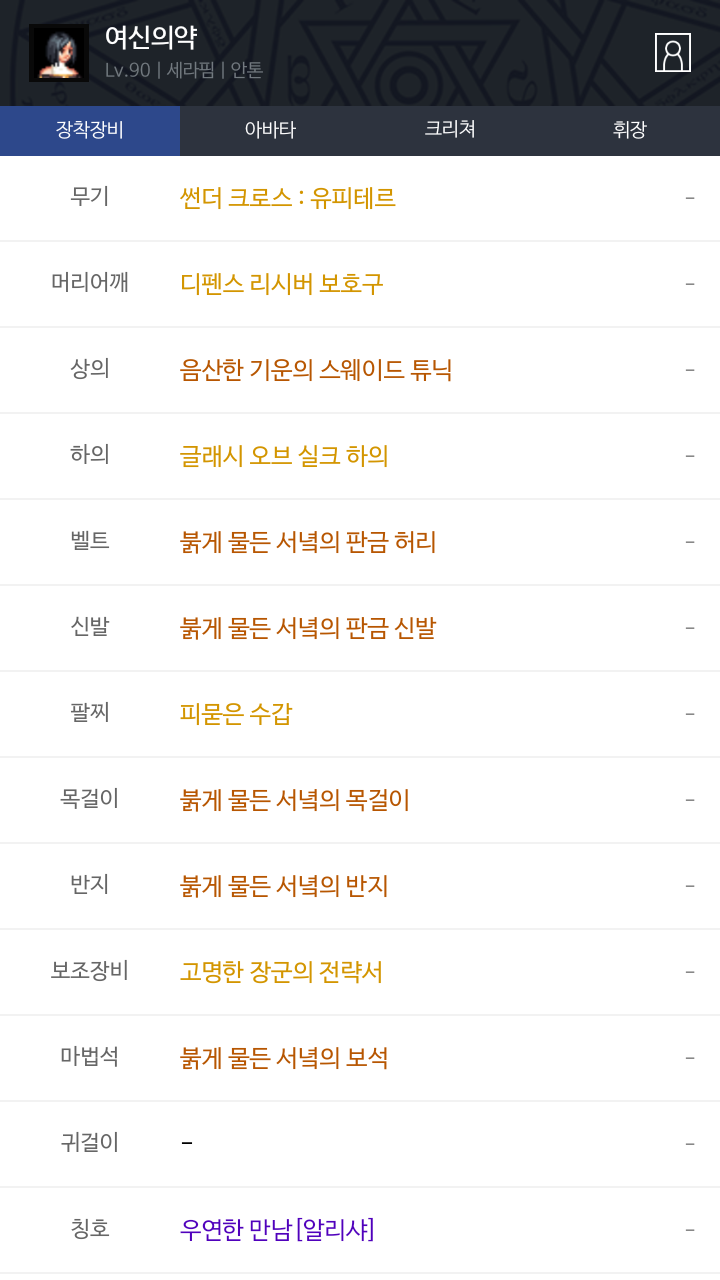The width and height of the screenshot is (720, 1280).
Task: Open 글래시 오브 실크 하의 item
Action: coord(284,456)
